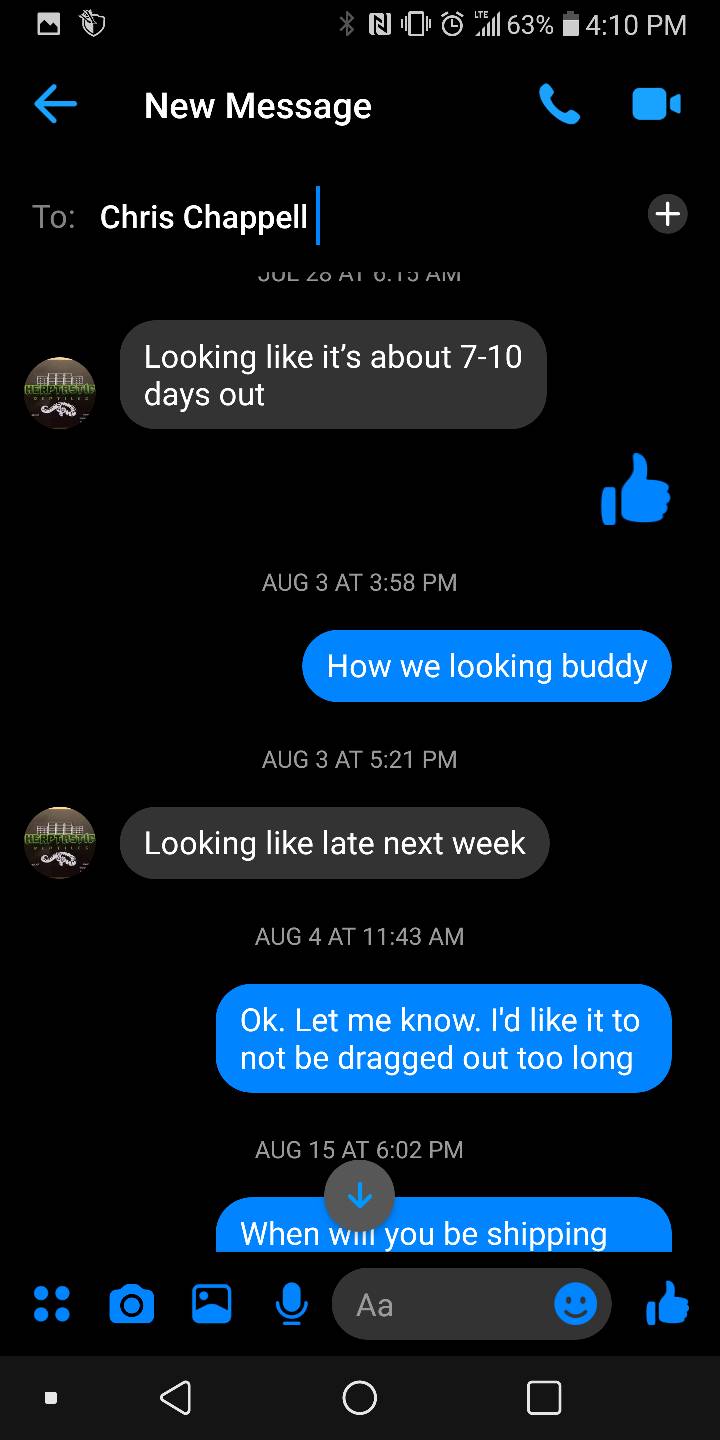Start a voice call with Chris Chappell
Image resolution: width=720 pixels, height=1440 pixels.
click(x=559, y=105)
